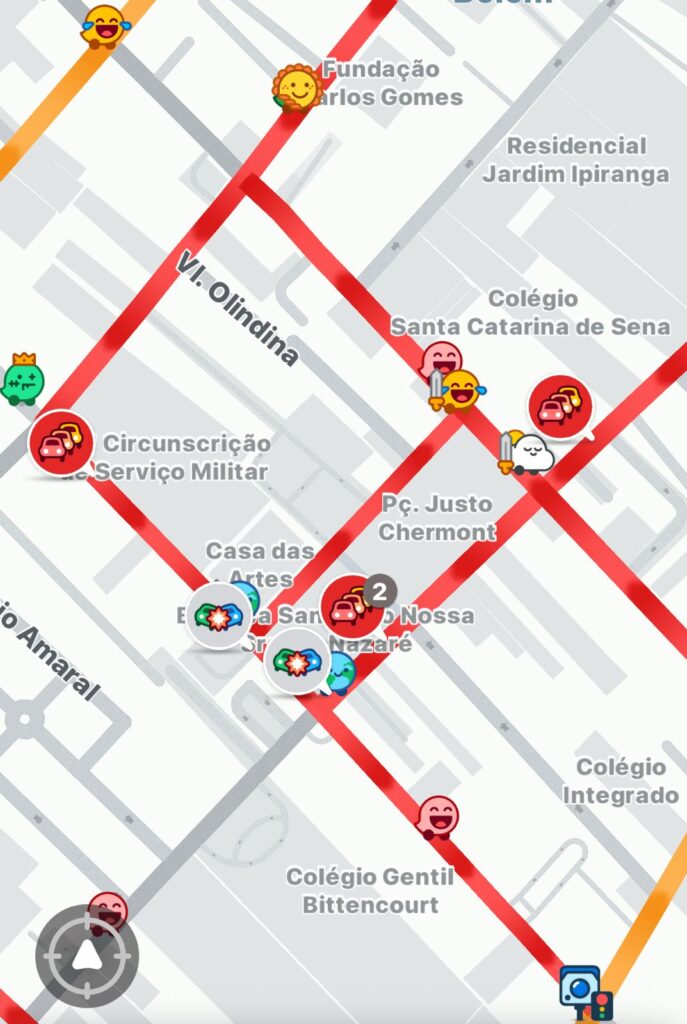This screenshot has width=687, height=1024.
Task: Select pink Wazer near Colégio Gentil Bittencourt
Action: 437,817
